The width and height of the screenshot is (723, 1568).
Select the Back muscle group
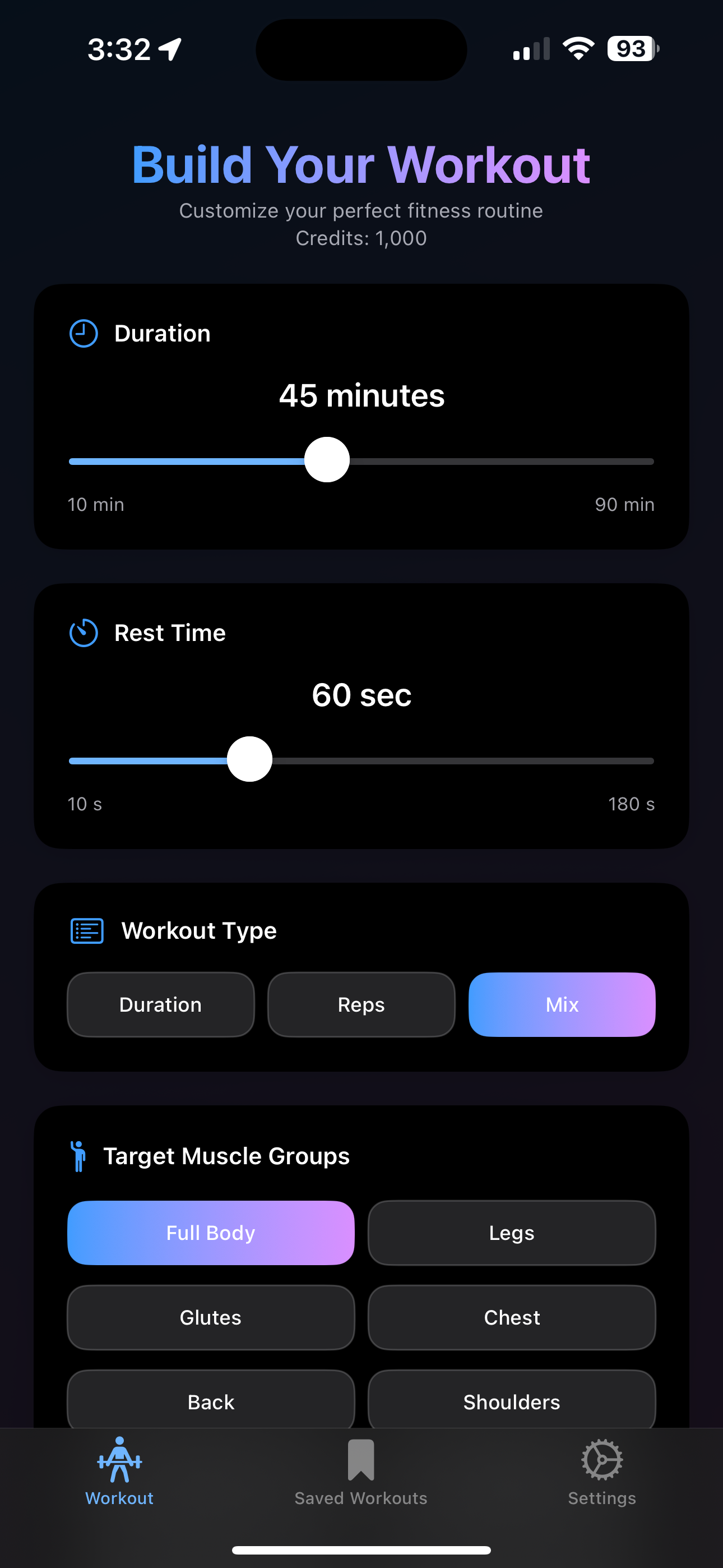(211, 1401)
